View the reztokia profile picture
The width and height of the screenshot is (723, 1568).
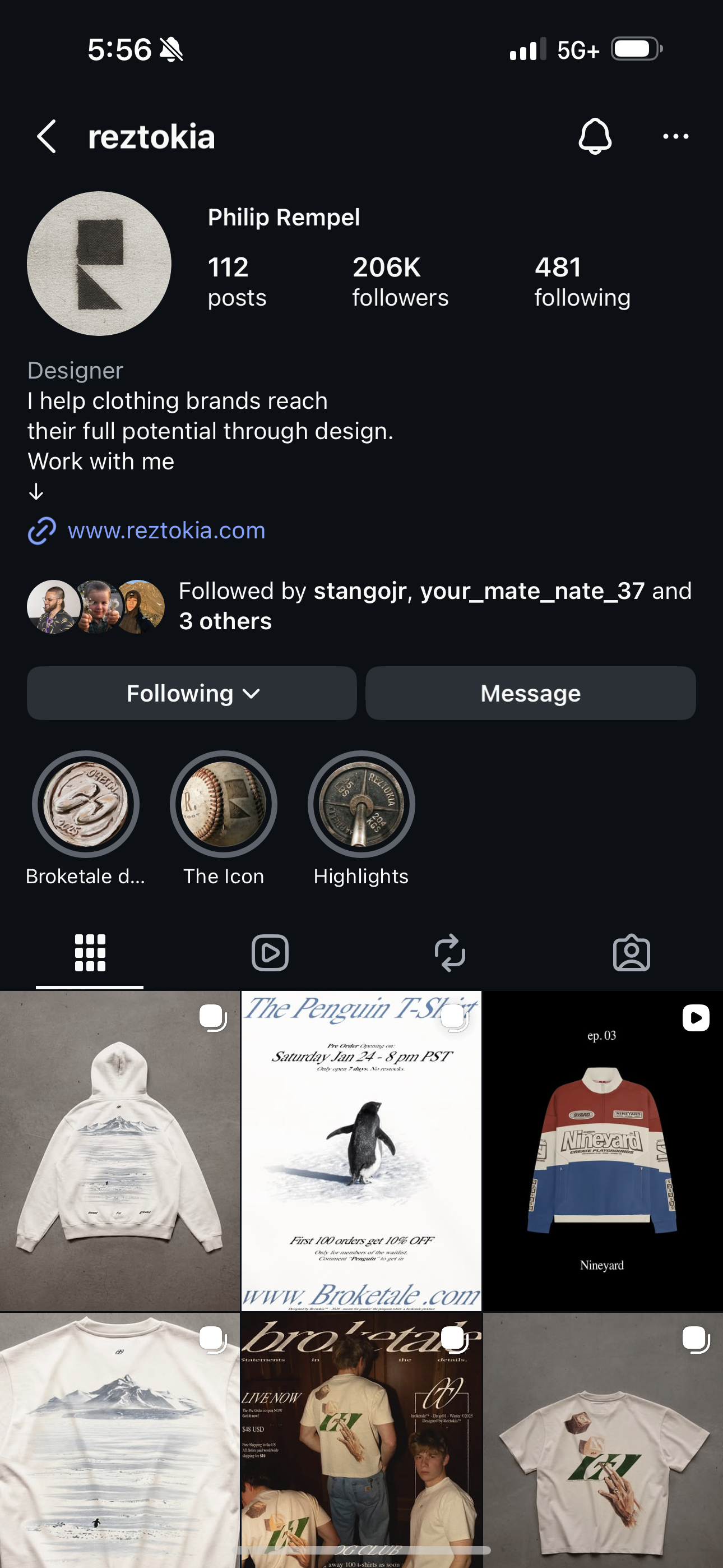pyautogui.click(x=99, y=264)
